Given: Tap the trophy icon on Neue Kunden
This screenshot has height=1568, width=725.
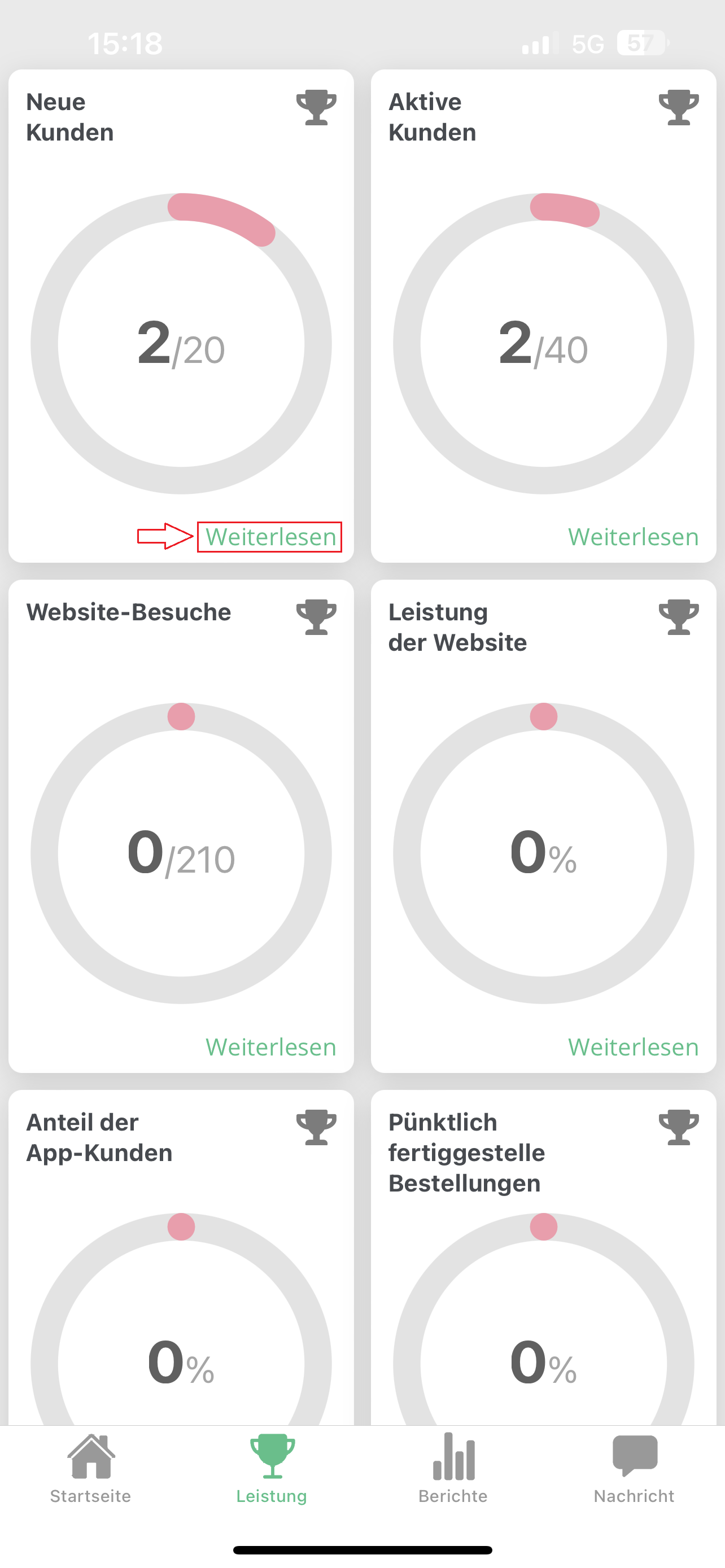Looking at the screenshot, I should [316, 108].
